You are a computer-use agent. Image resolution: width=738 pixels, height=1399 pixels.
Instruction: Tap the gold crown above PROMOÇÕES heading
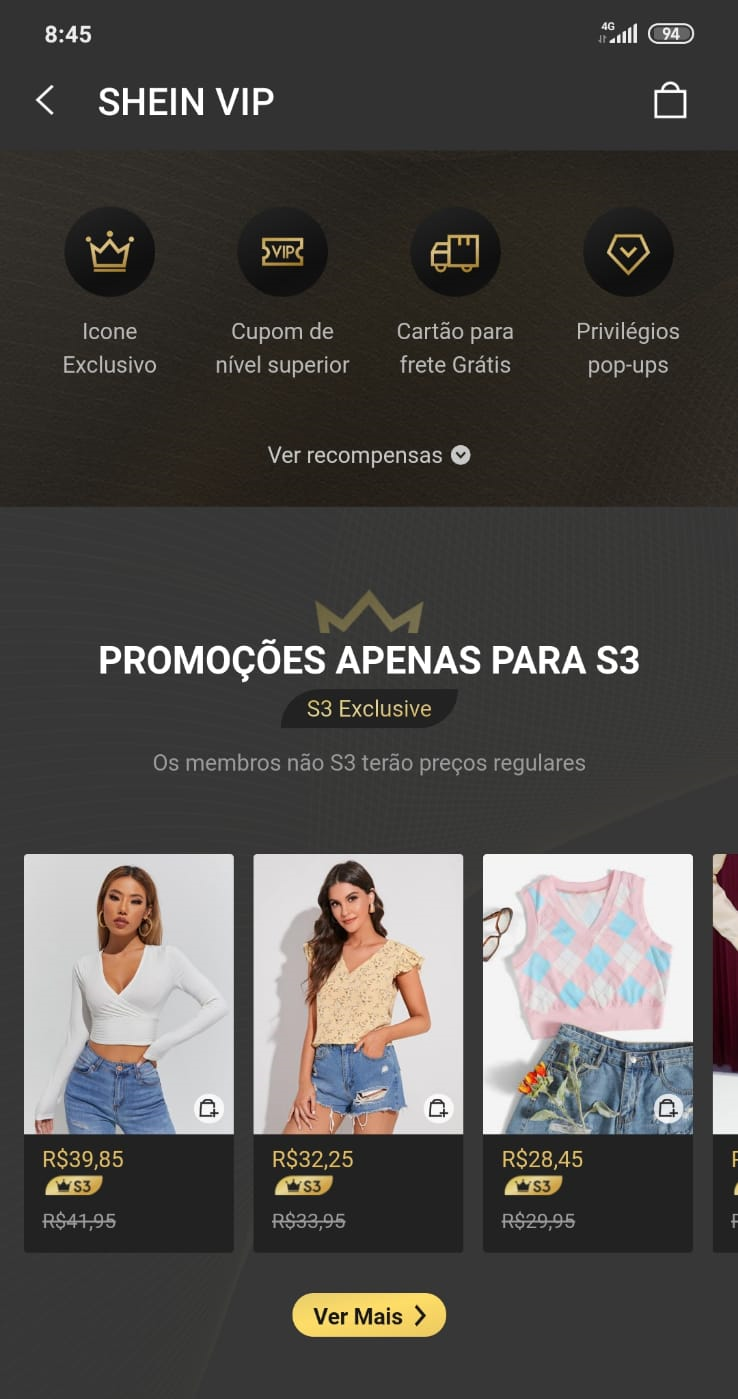click(x=369, y=614)
